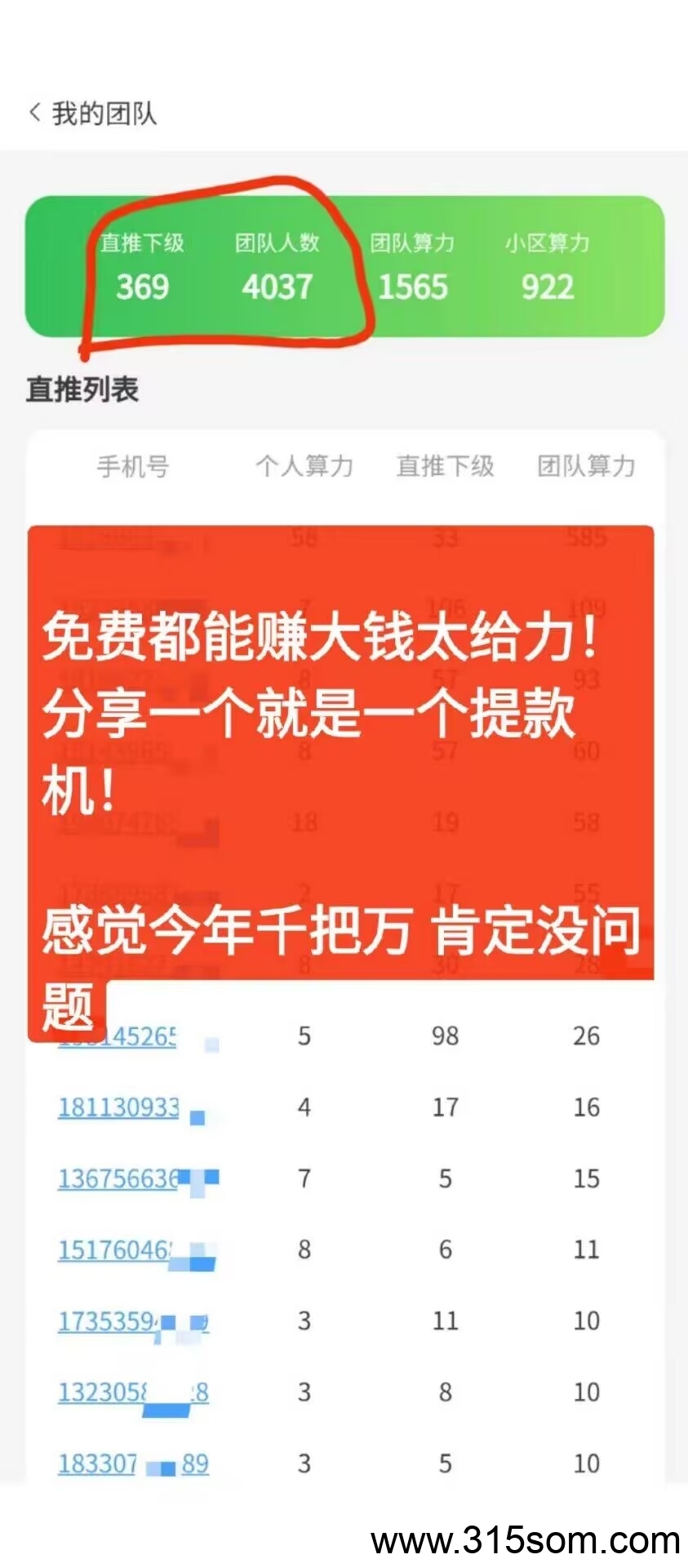
Task: Open the phone number link starting 1735359
Action: coord(107,1321)
